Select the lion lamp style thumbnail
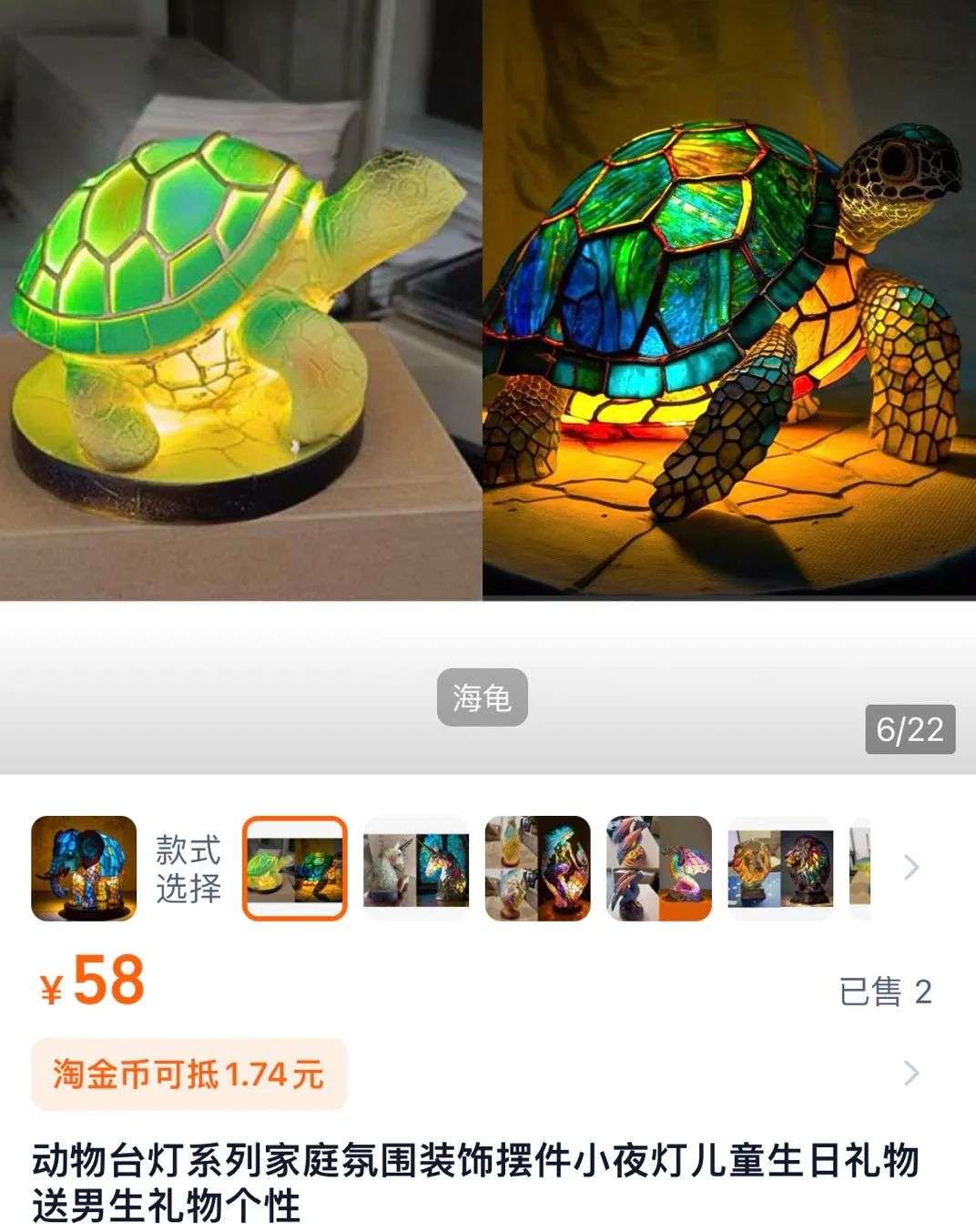Image resolution: width=976 pixels, height=1232 pixels. tap(780, 868)
